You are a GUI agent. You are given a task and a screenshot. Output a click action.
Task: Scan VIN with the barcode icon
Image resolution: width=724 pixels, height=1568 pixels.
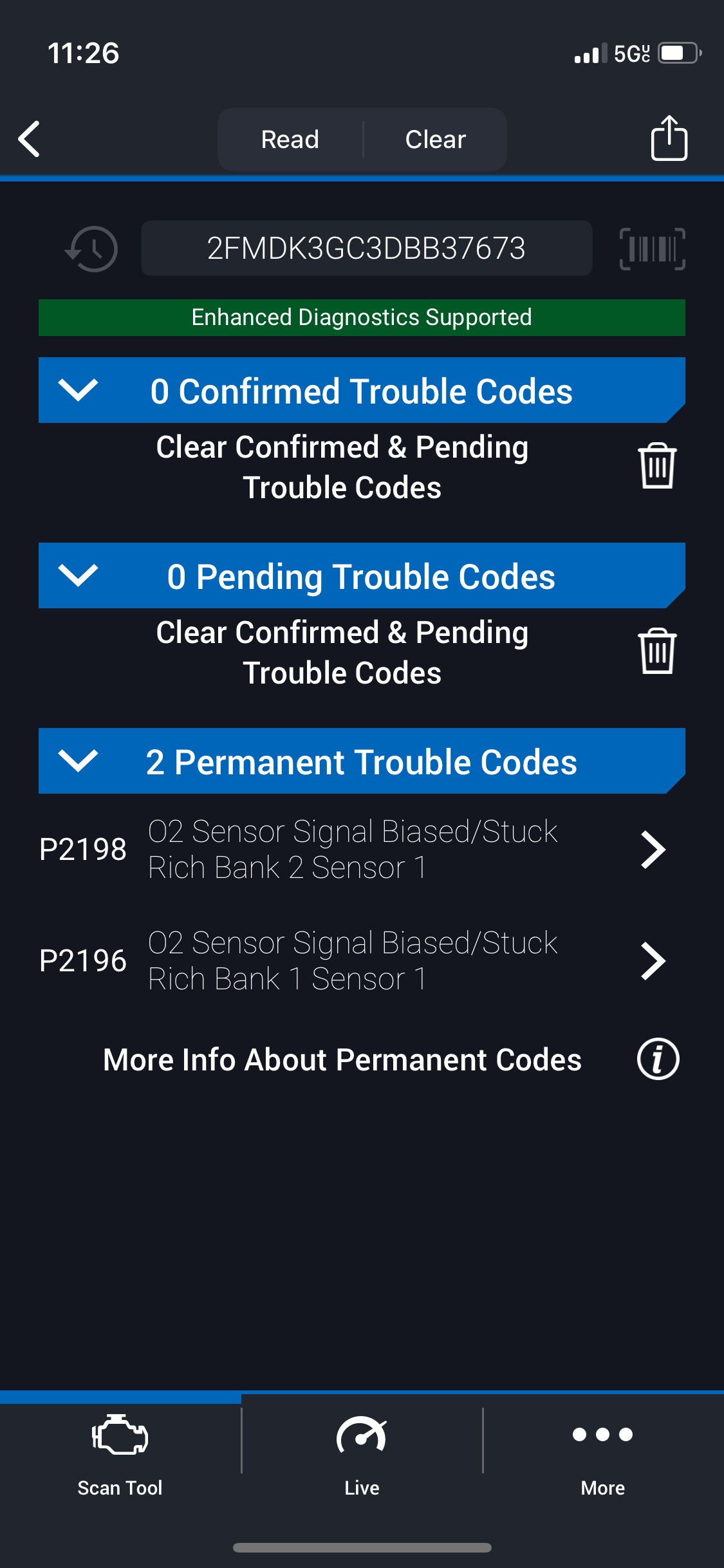tap(652, 248)
